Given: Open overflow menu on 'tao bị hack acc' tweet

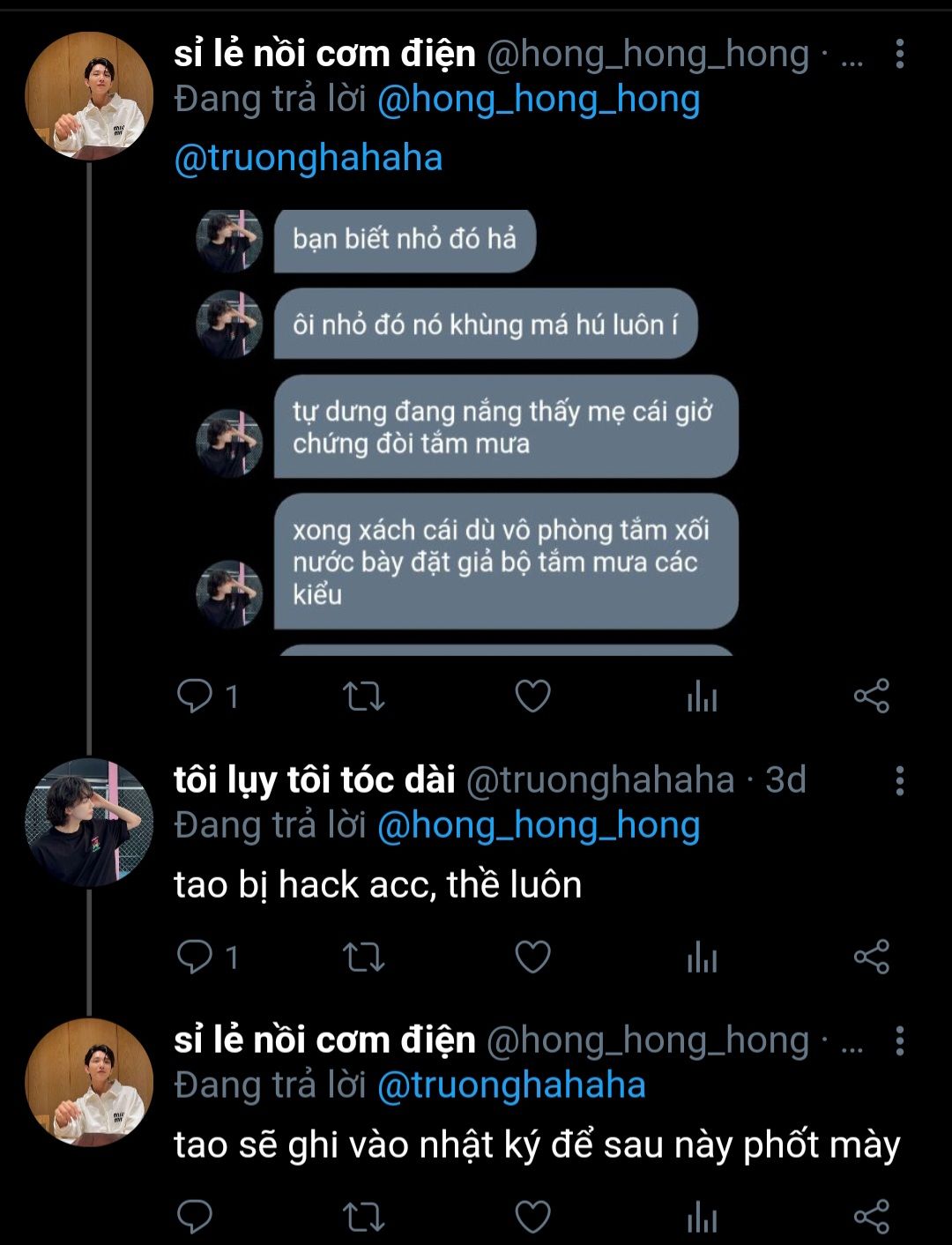Looking at the screenshot, I should click(899, 780).
